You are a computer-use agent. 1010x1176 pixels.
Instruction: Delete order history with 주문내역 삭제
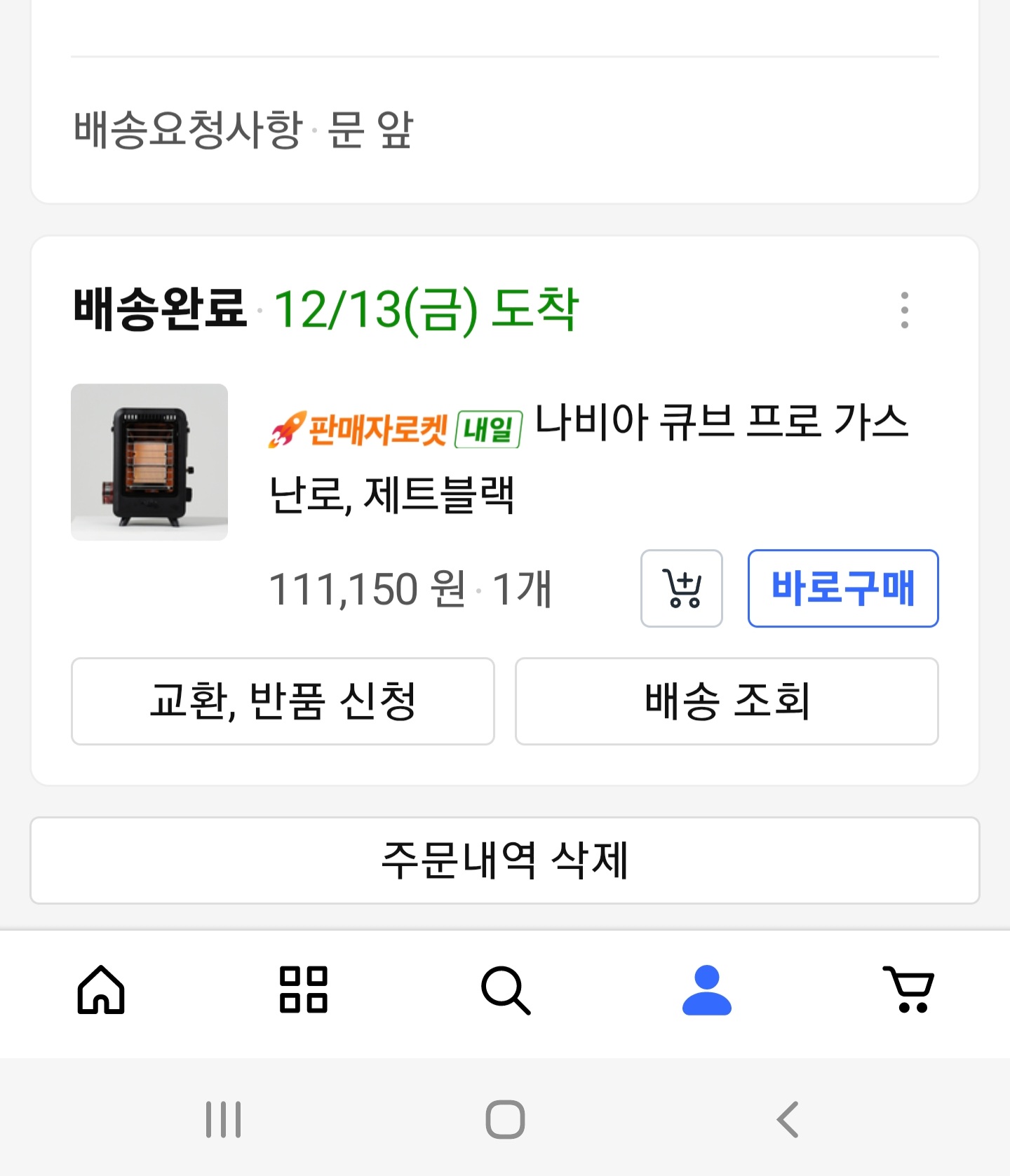(504, 860)
